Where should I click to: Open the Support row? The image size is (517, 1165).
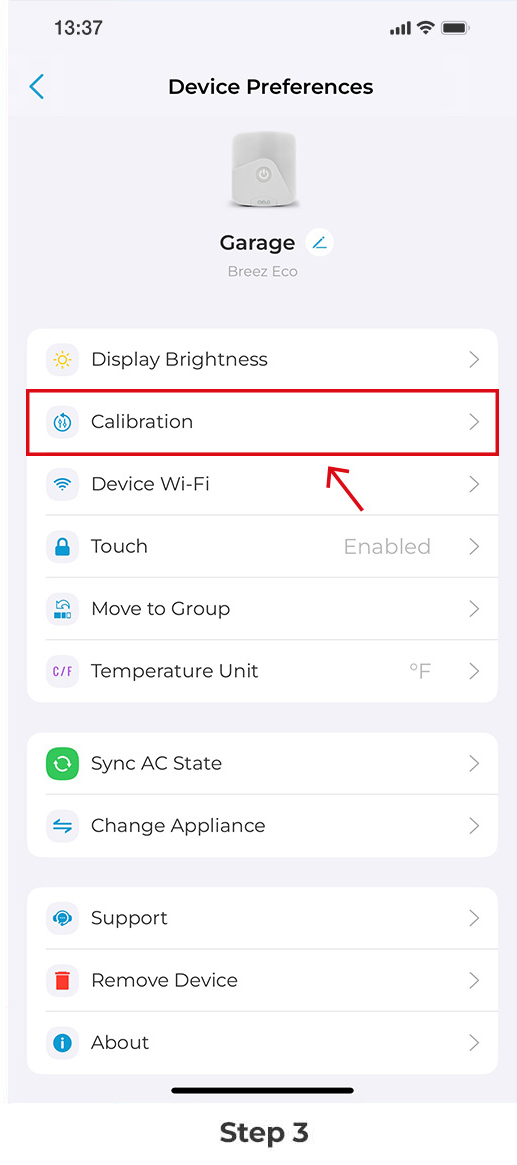point(262,918)
